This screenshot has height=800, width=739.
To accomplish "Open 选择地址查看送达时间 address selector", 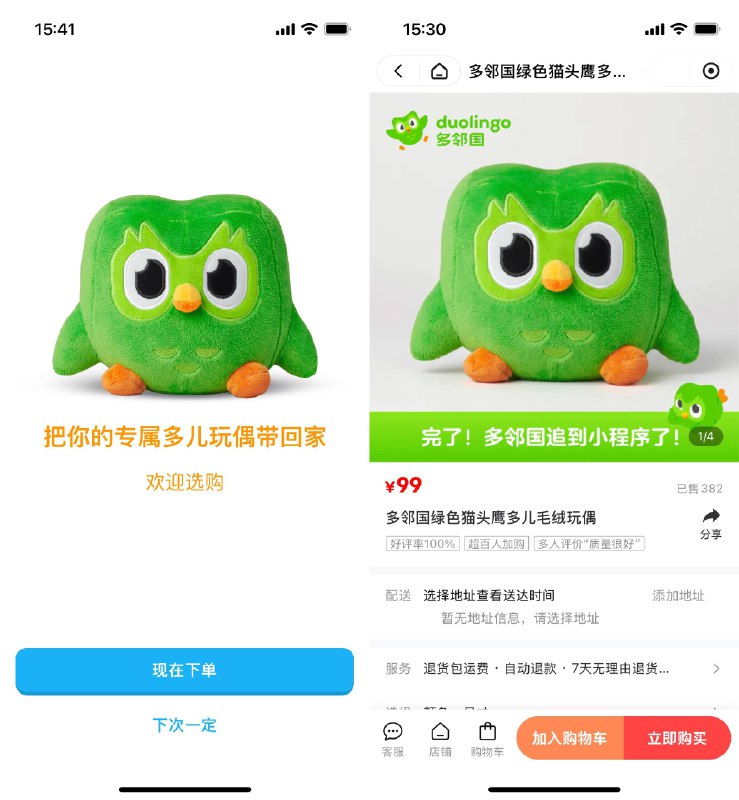I will tap(490, 596).
